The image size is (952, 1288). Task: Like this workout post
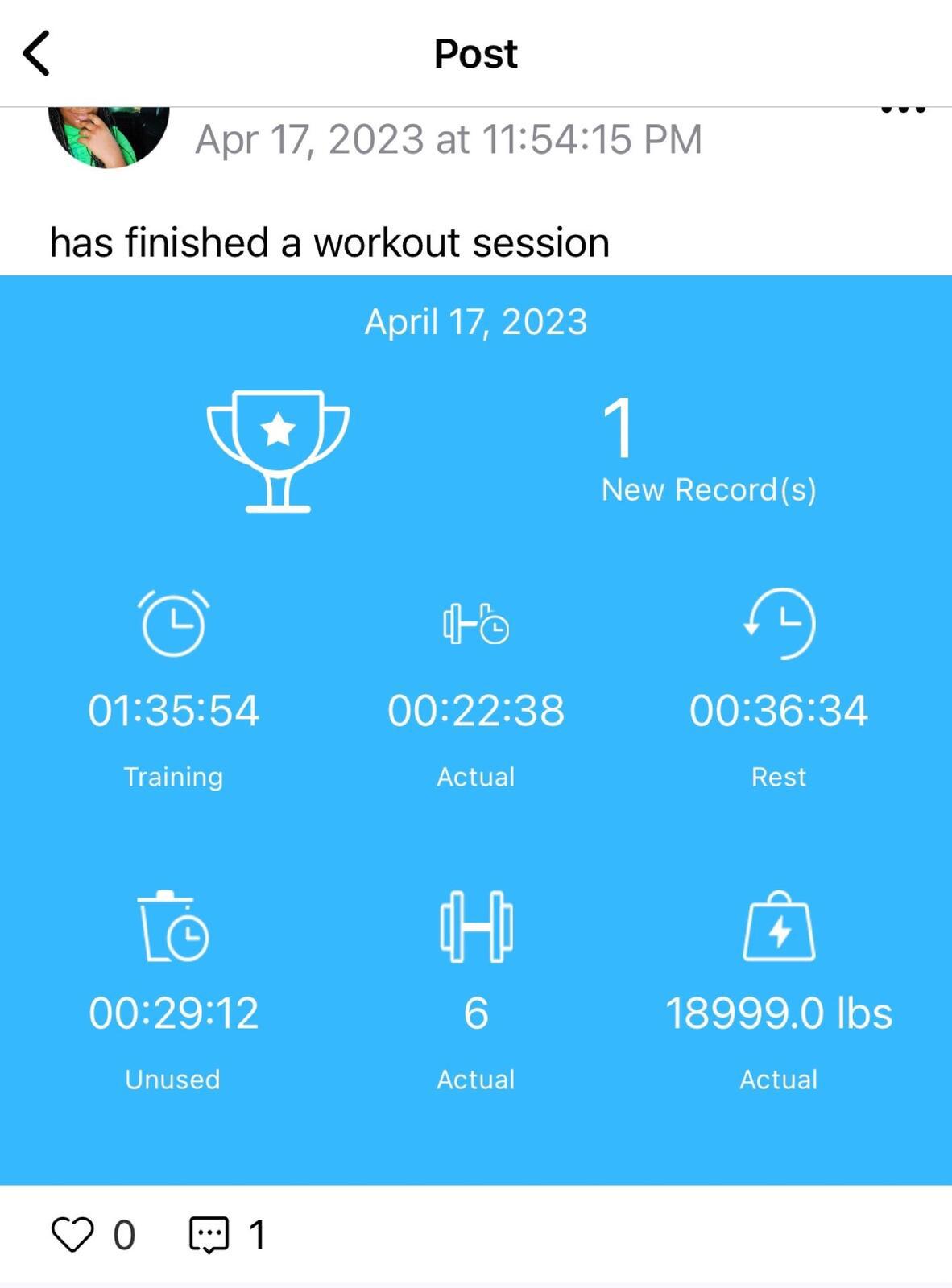pos(72,1234)
